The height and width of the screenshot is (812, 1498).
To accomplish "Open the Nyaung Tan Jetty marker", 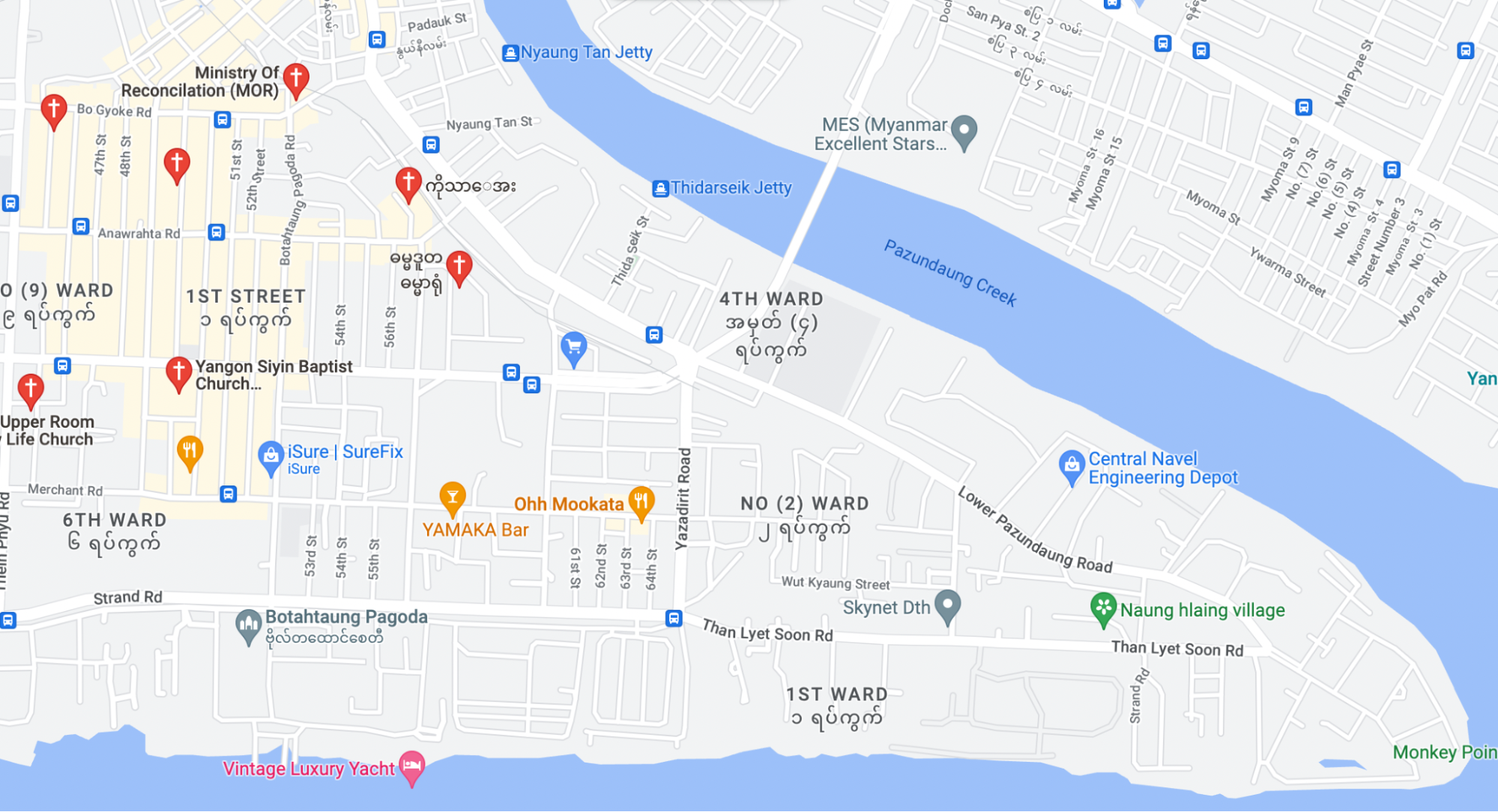I will (511, 53).
